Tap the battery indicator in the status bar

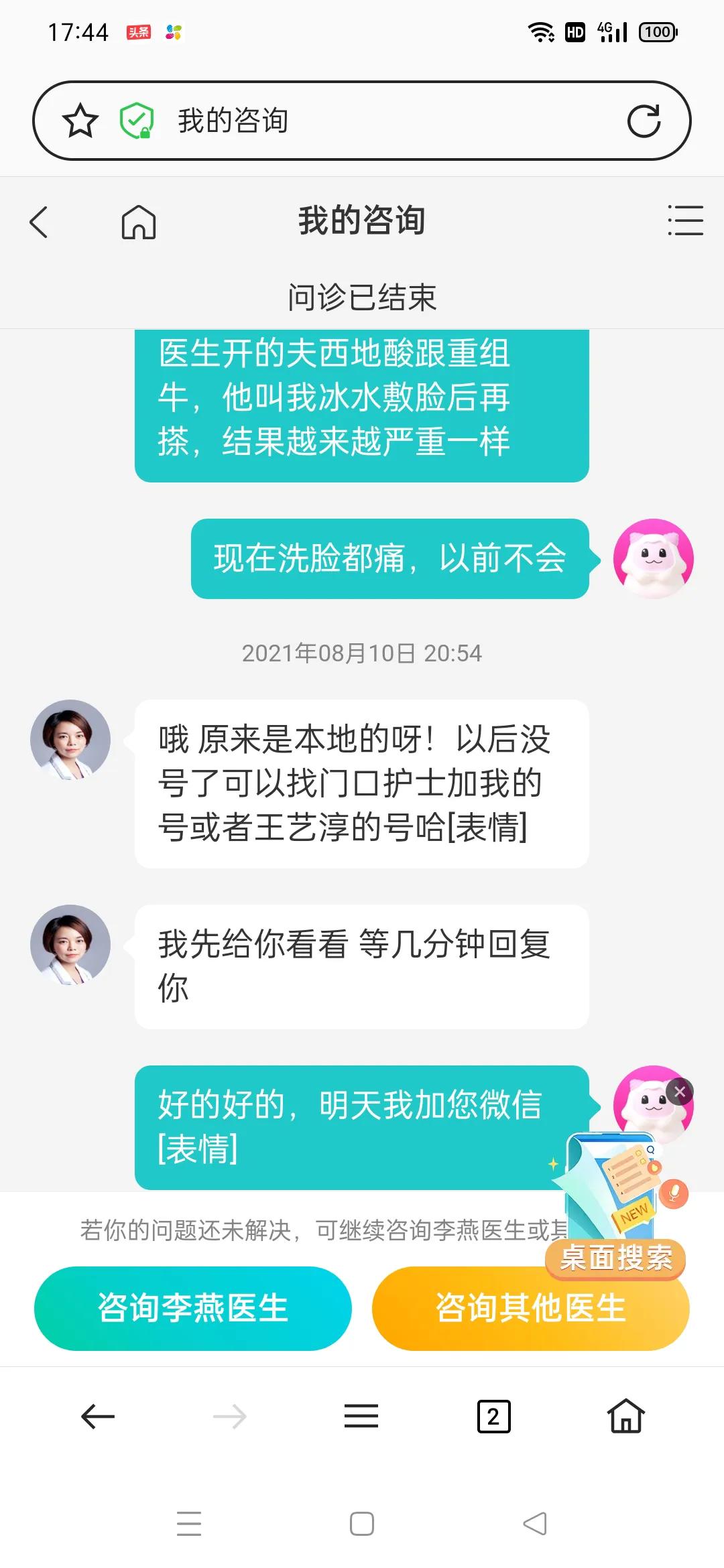656,30
